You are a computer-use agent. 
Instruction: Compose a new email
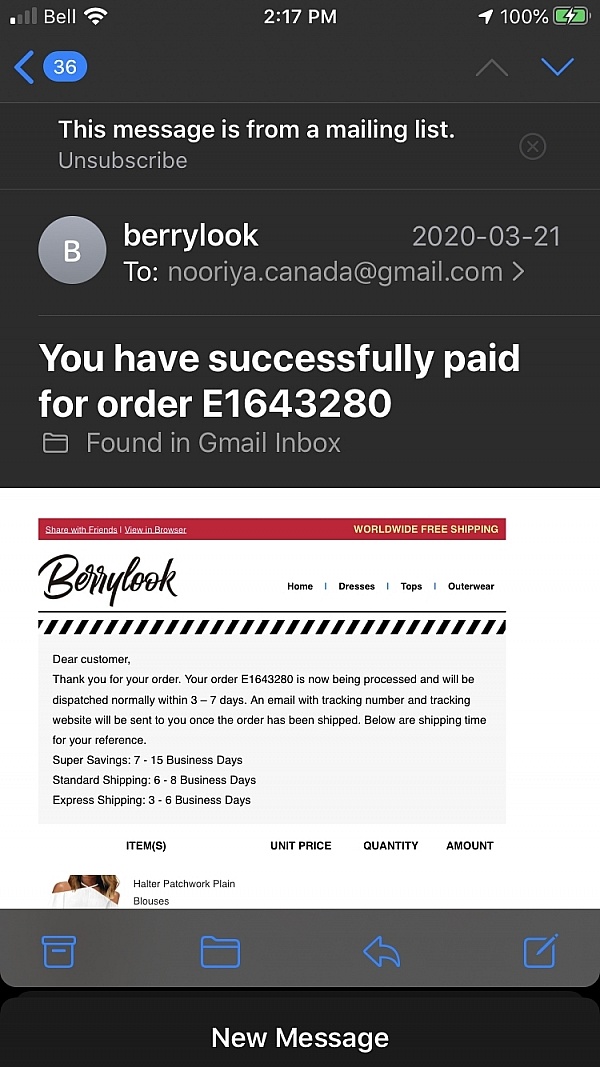[x=541, y=951]
